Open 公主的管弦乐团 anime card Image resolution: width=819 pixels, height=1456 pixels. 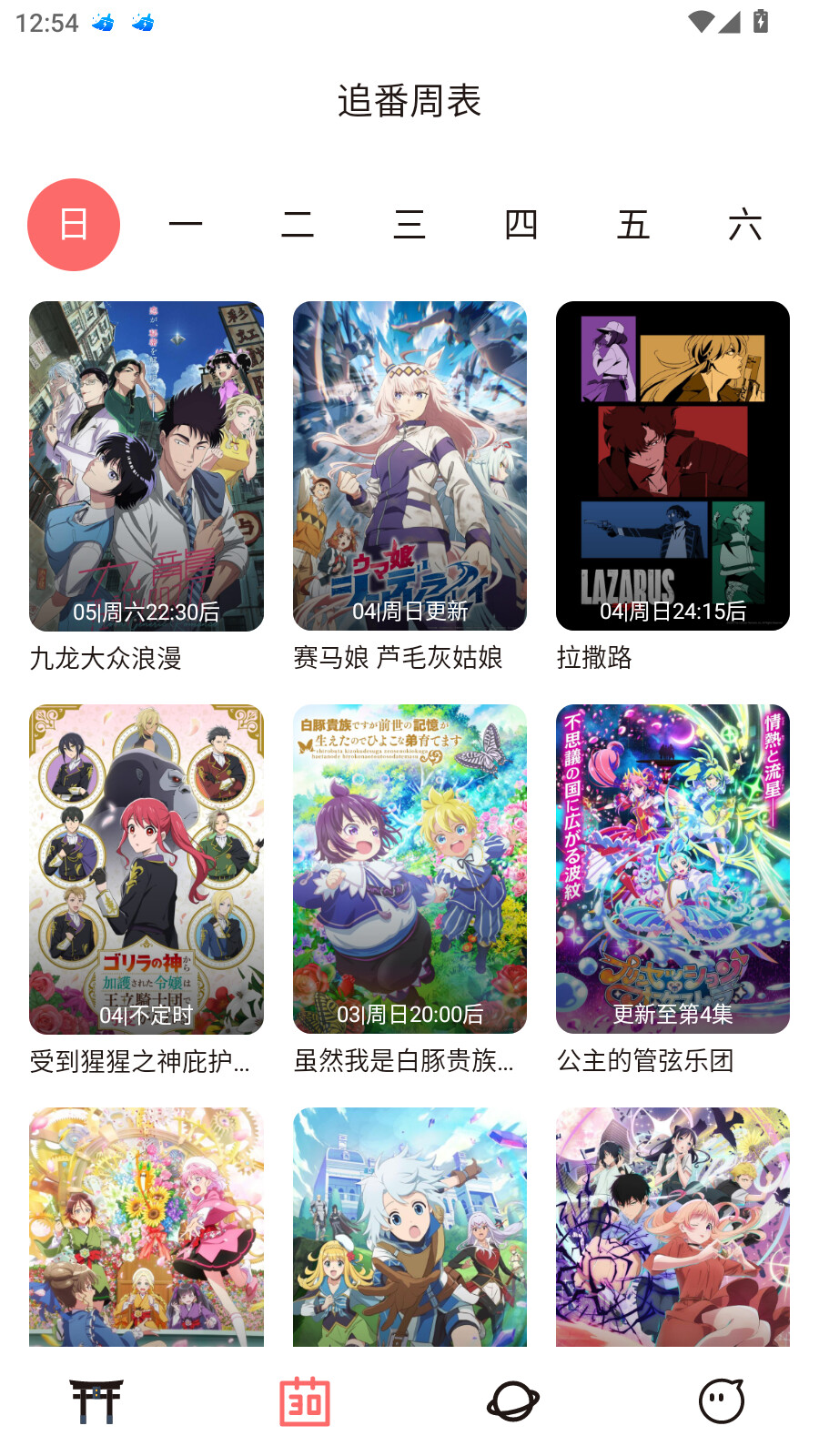pyautogui.click(x=672, y=869)
